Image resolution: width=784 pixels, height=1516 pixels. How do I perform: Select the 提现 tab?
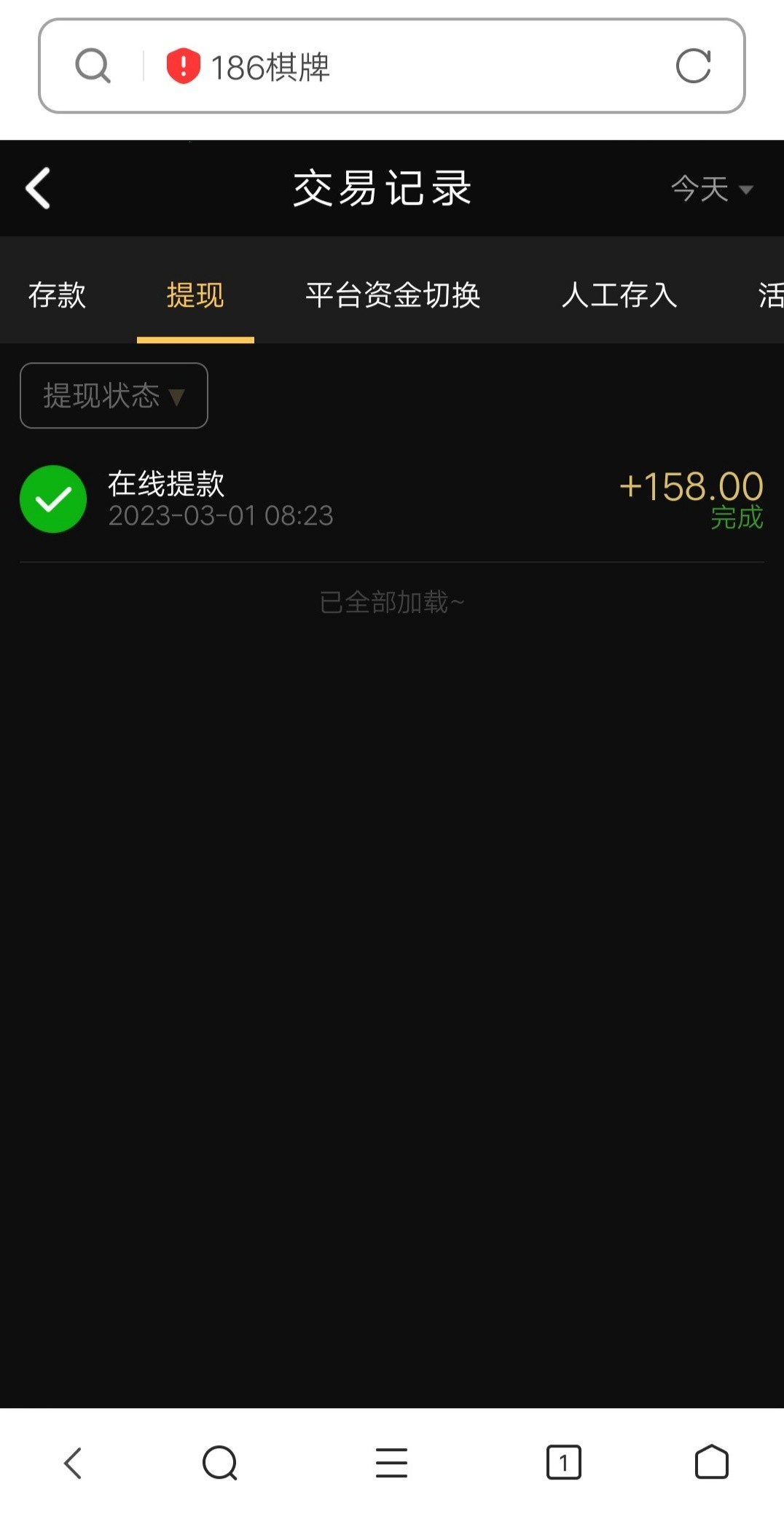pyautogui.click(x=195, y=295)
